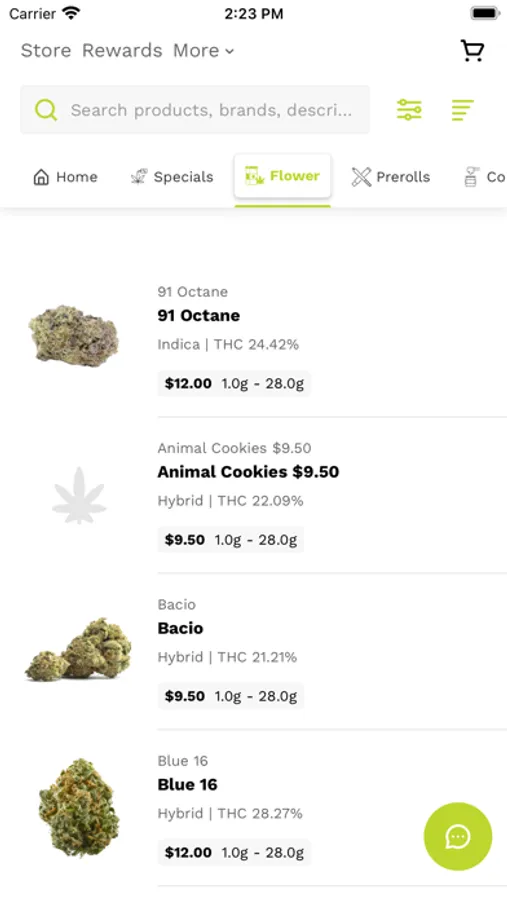Open the filter options icon
507x900 pixels.
pos(409,110)
